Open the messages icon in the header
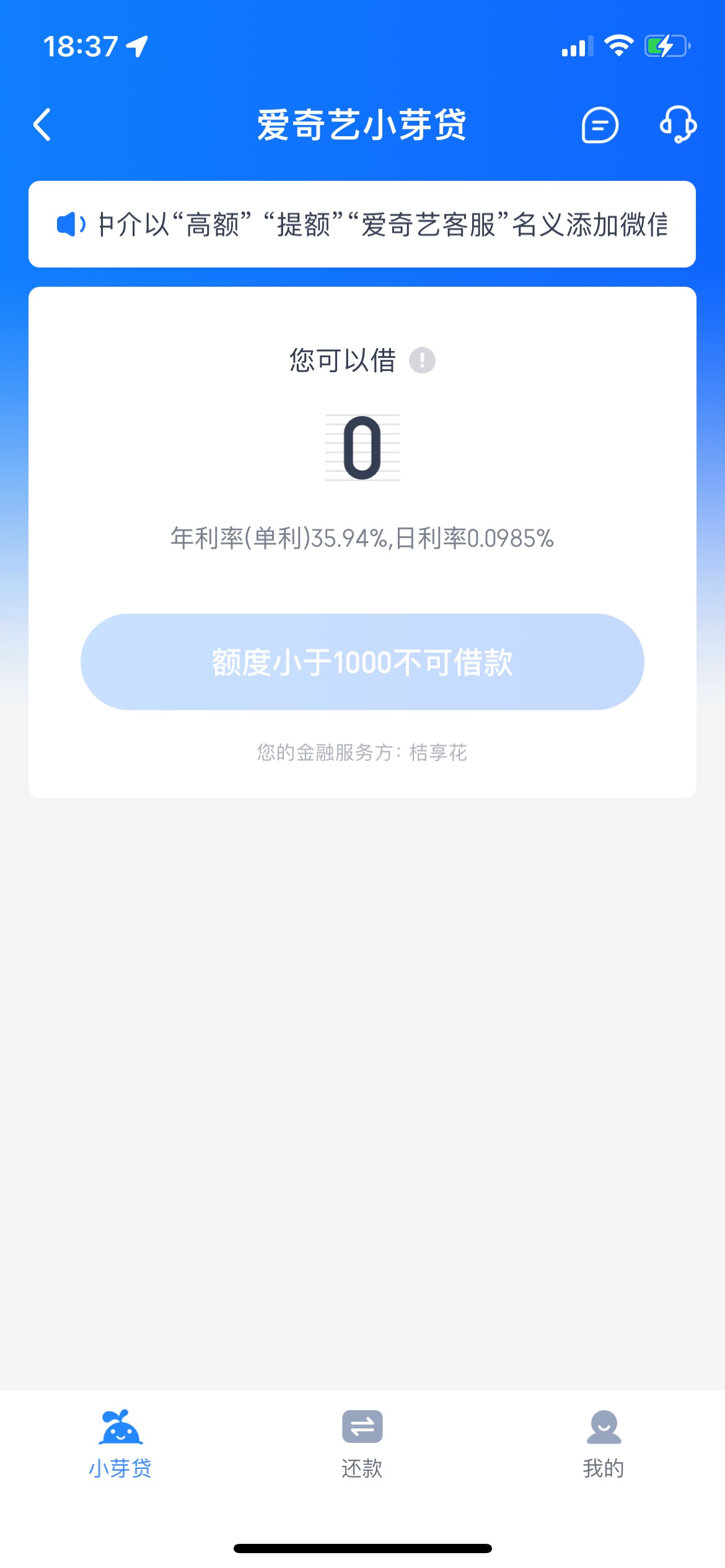 pos(599,125)
